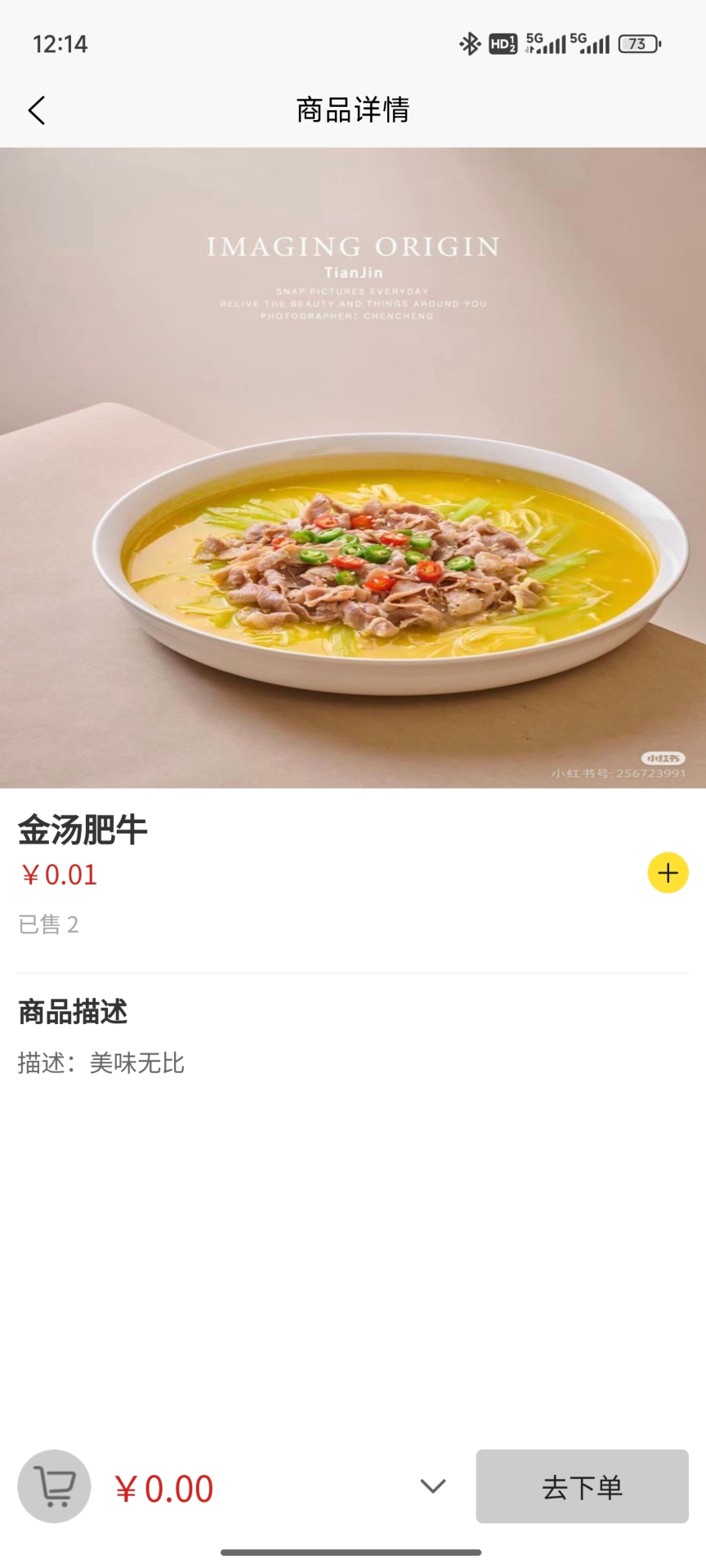Screen dimensions: 706x1568
Task: Select the 已售 2 sales label
Action: click(x=47, y=924)
